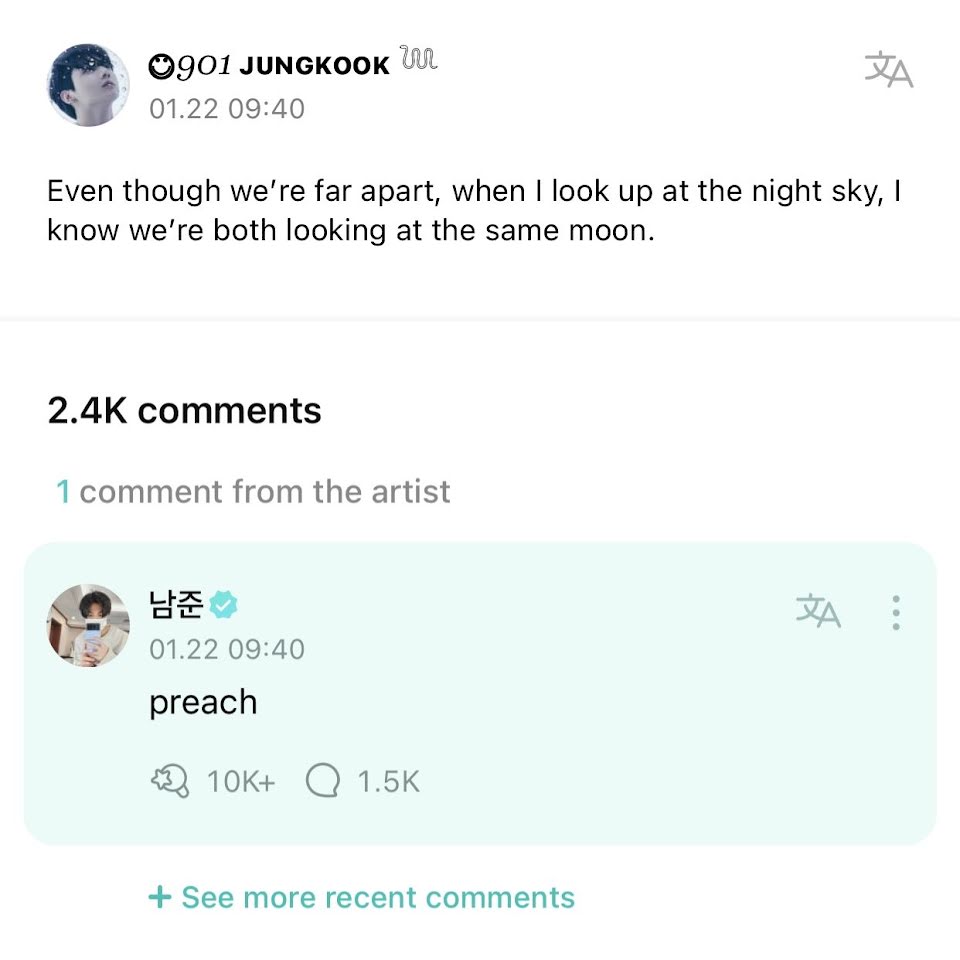960x960 pixels.
Task: Cheer 남준's "preach" comment
Action: 170,782
